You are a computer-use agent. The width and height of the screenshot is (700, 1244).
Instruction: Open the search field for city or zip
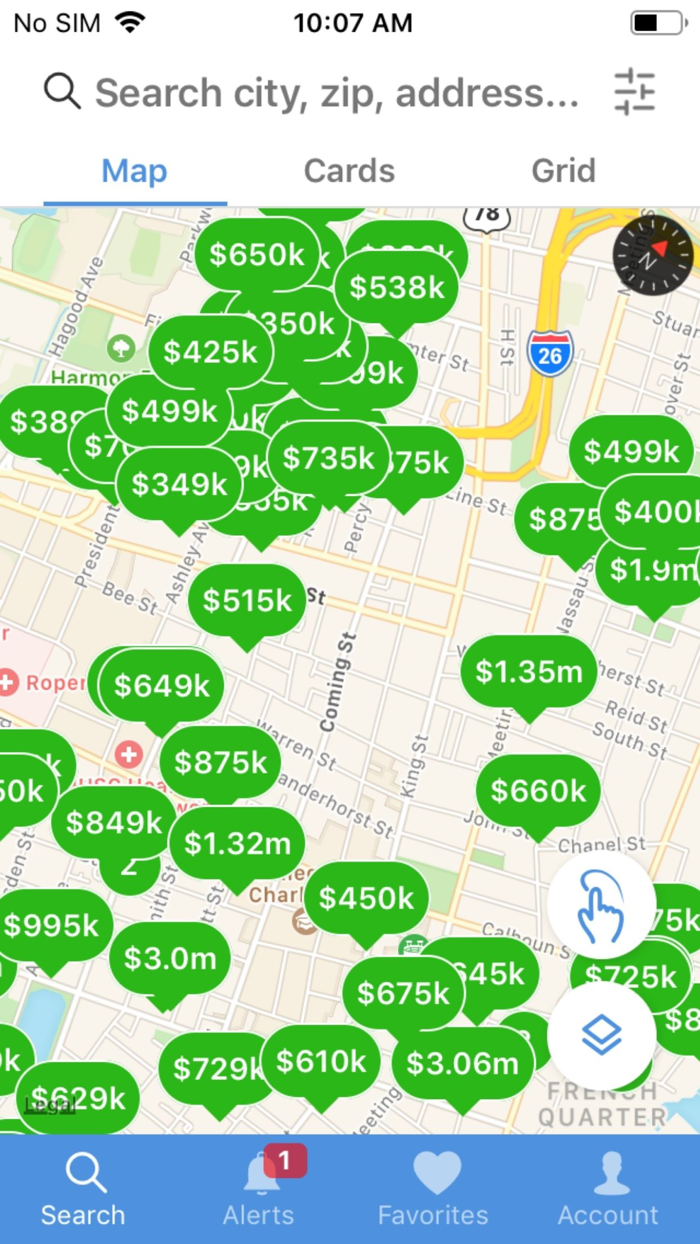[x=335, y=93]
